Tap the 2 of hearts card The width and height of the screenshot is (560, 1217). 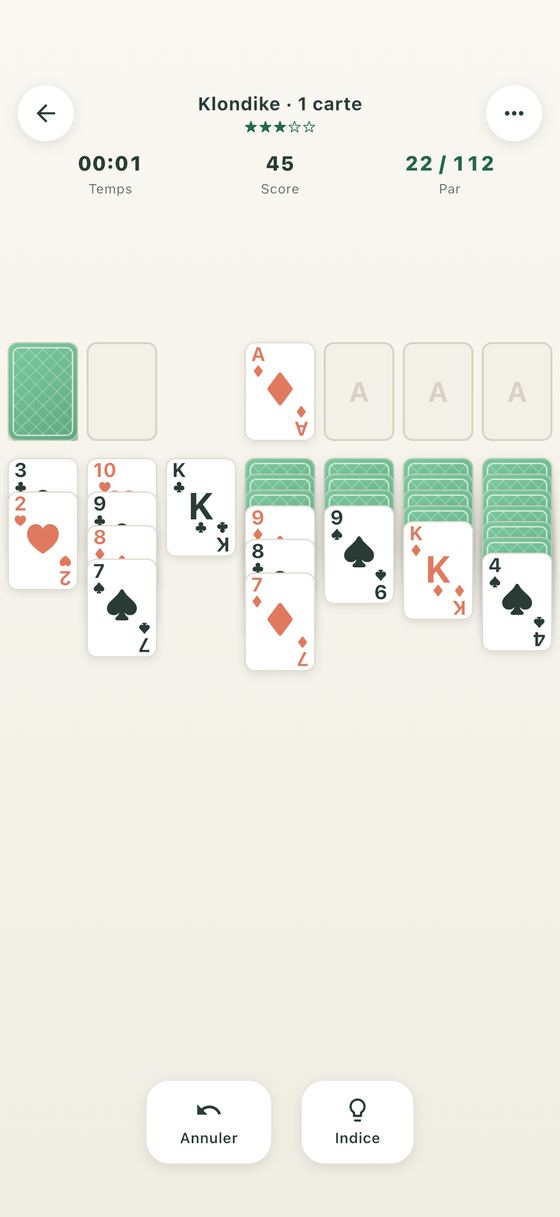(43, 541)
